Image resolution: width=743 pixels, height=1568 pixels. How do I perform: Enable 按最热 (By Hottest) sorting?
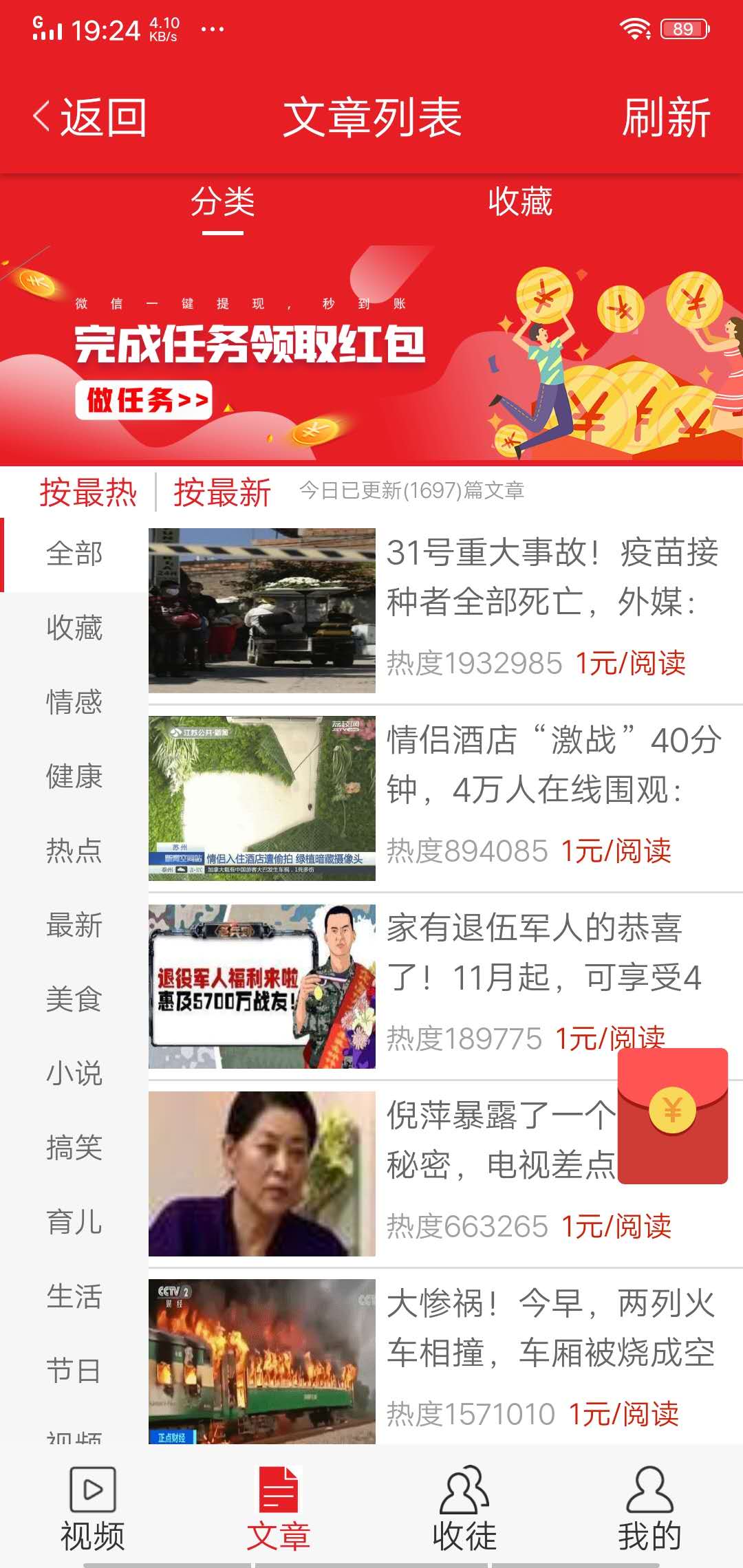(88, 492)
